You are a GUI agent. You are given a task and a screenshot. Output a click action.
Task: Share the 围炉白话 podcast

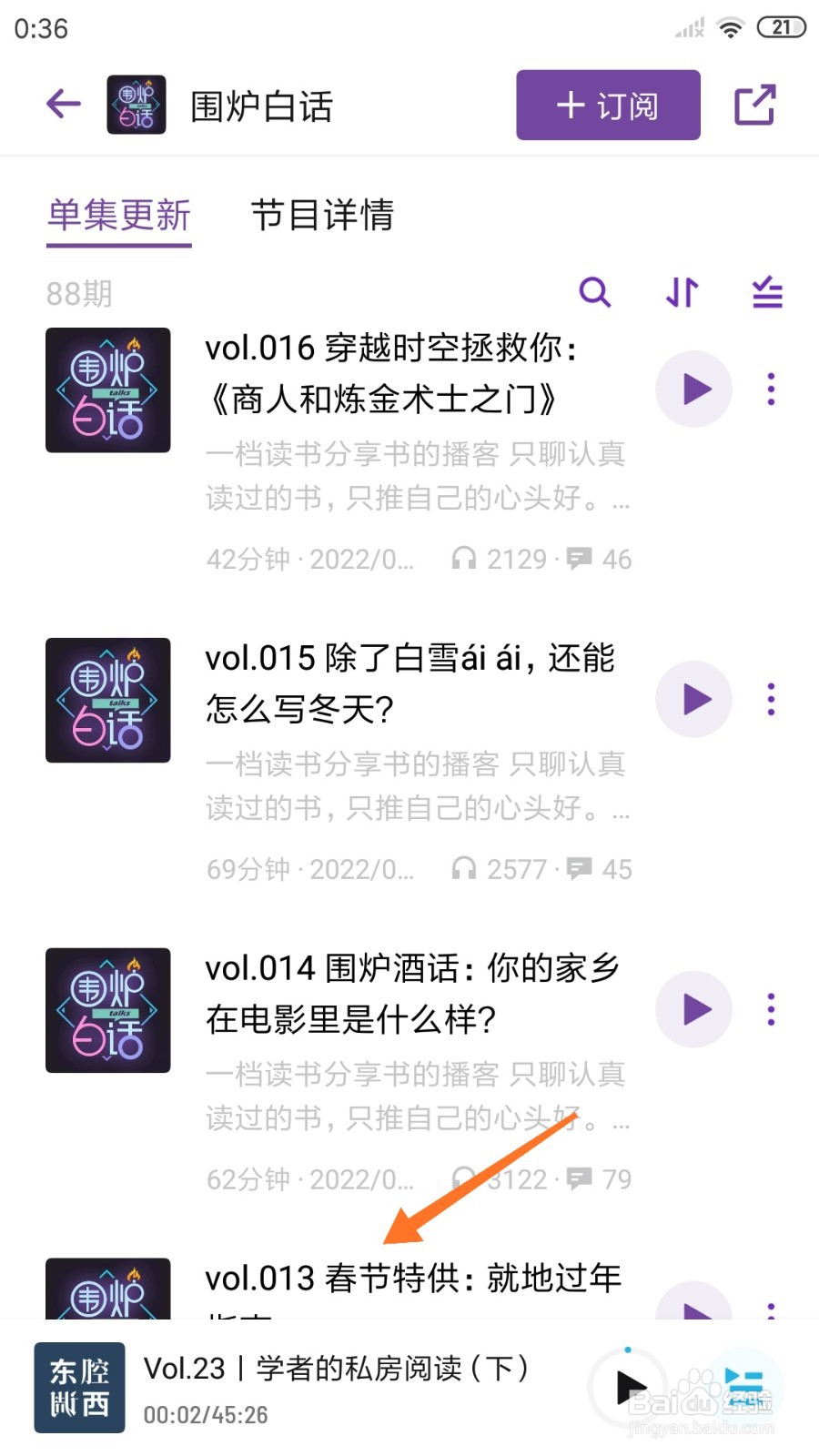click(x=755, y=105)
